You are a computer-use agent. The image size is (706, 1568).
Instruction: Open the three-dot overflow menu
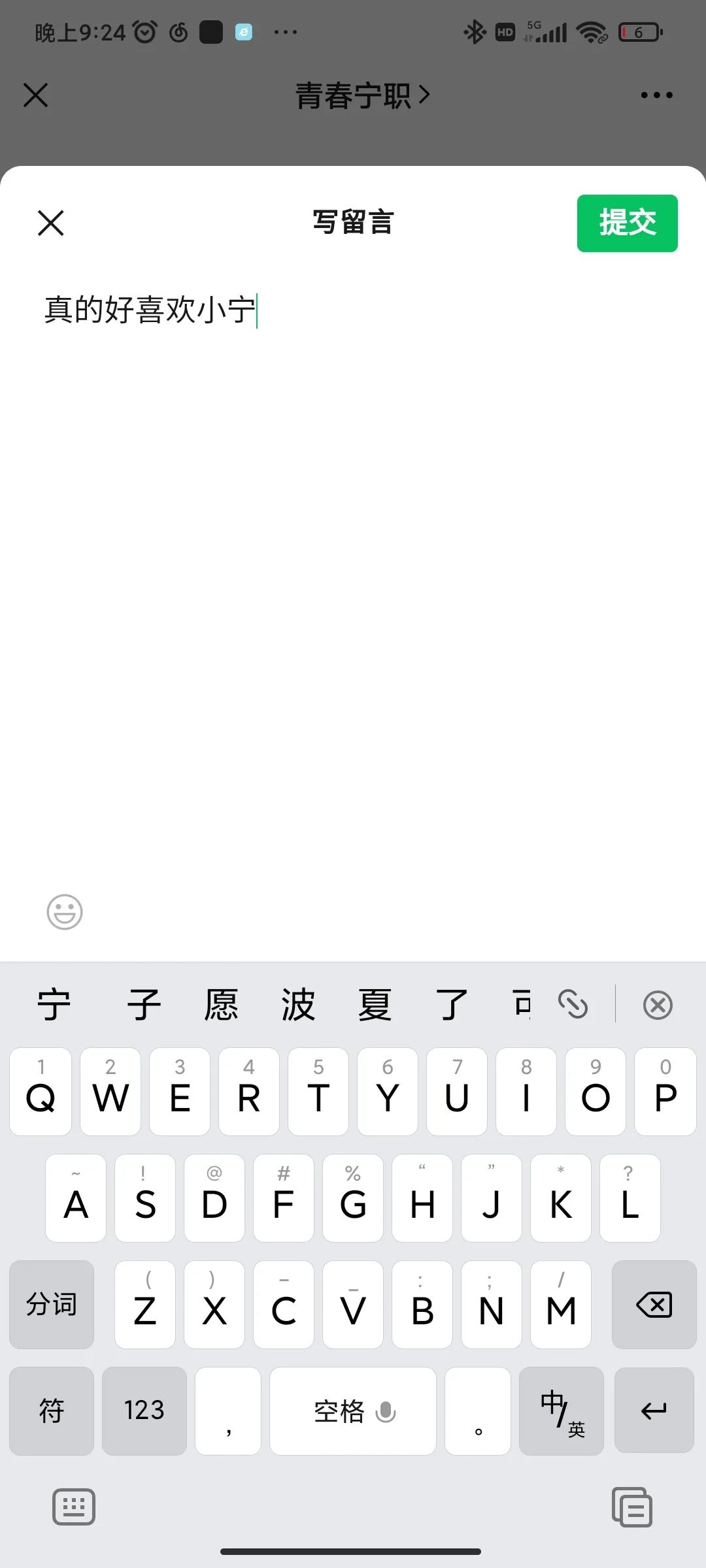pyautogui.click(x=656, y=95)
